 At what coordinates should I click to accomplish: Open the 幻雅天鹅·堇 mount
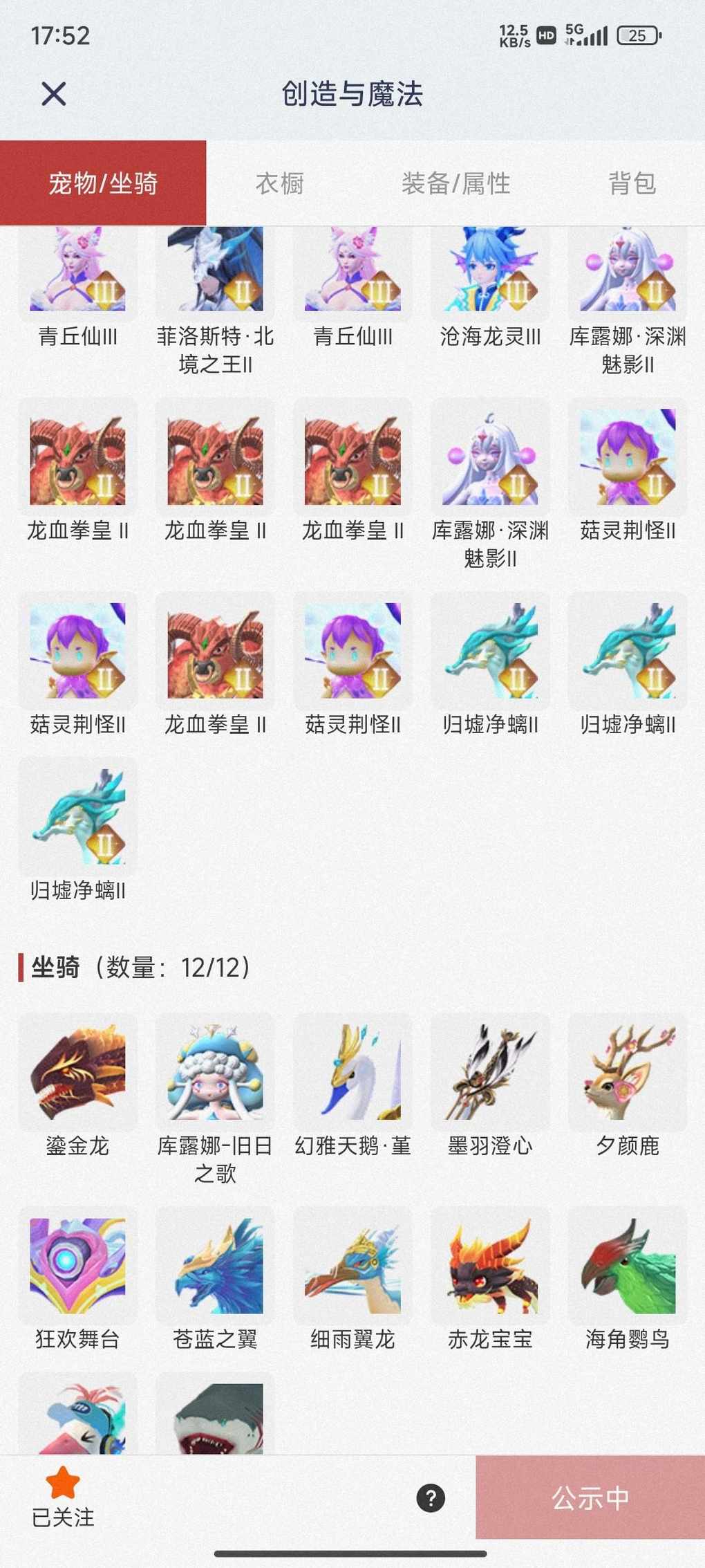(x=352, y=1072)
